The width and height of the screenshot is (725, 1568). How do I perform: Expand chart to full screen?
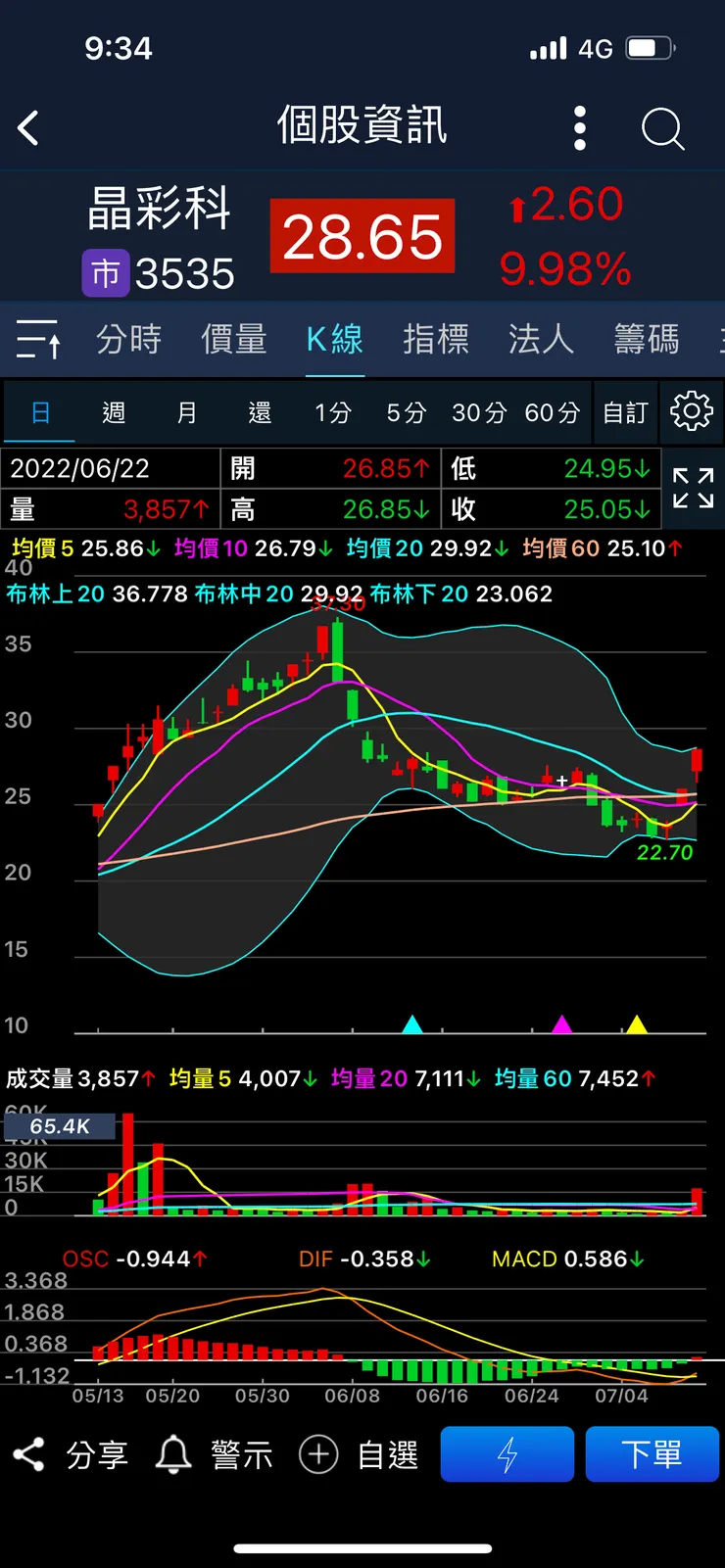[693, 488]
